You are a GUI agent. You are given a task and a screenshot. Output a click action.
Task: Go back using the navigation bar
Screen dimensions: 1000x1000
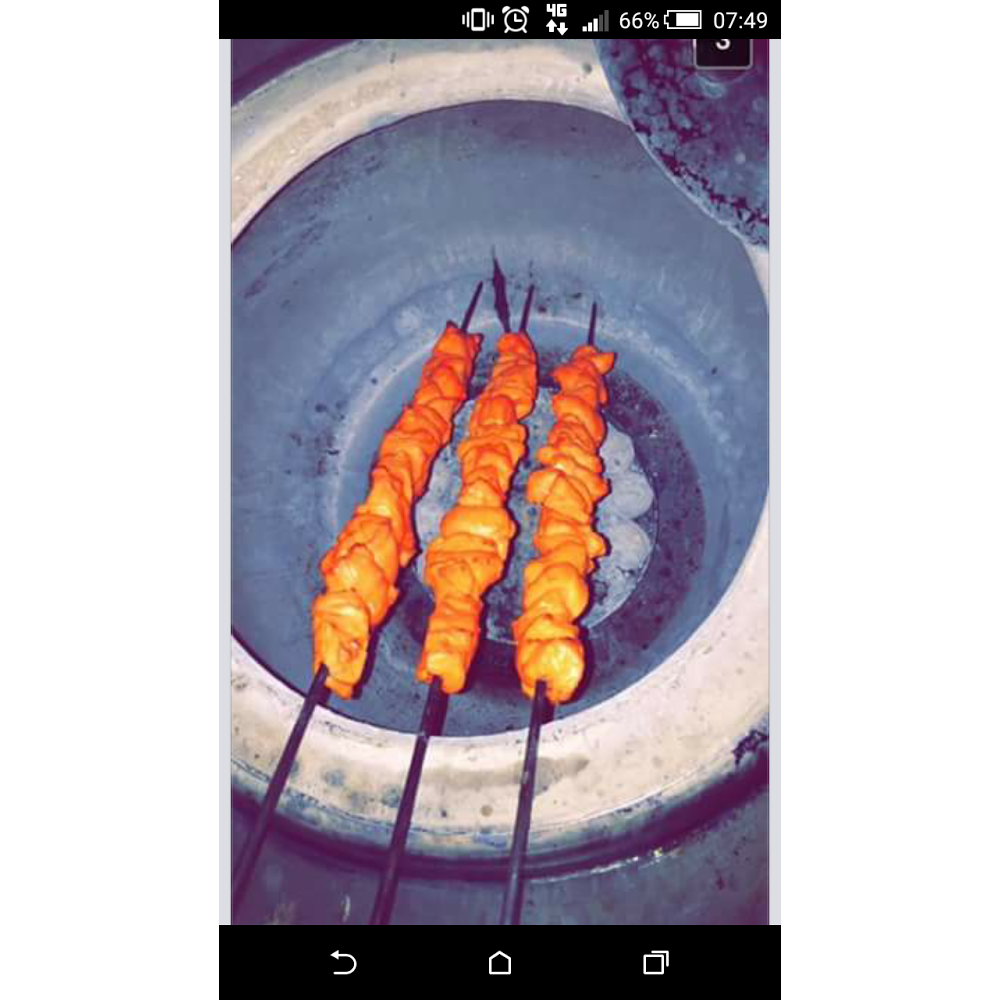tap(343, 962)
